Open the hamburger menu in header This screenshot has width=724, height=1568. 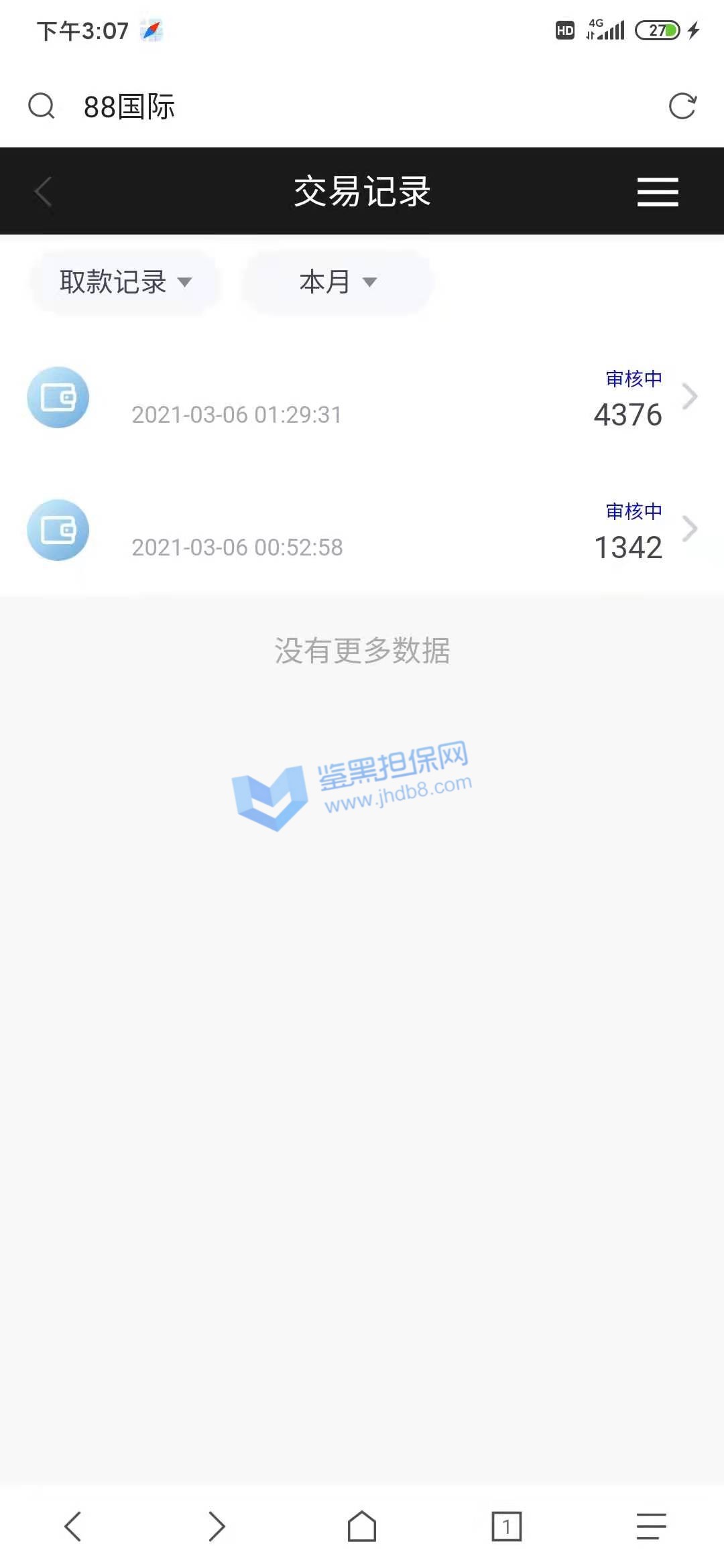pyautogui.click(x=657, y=192)
